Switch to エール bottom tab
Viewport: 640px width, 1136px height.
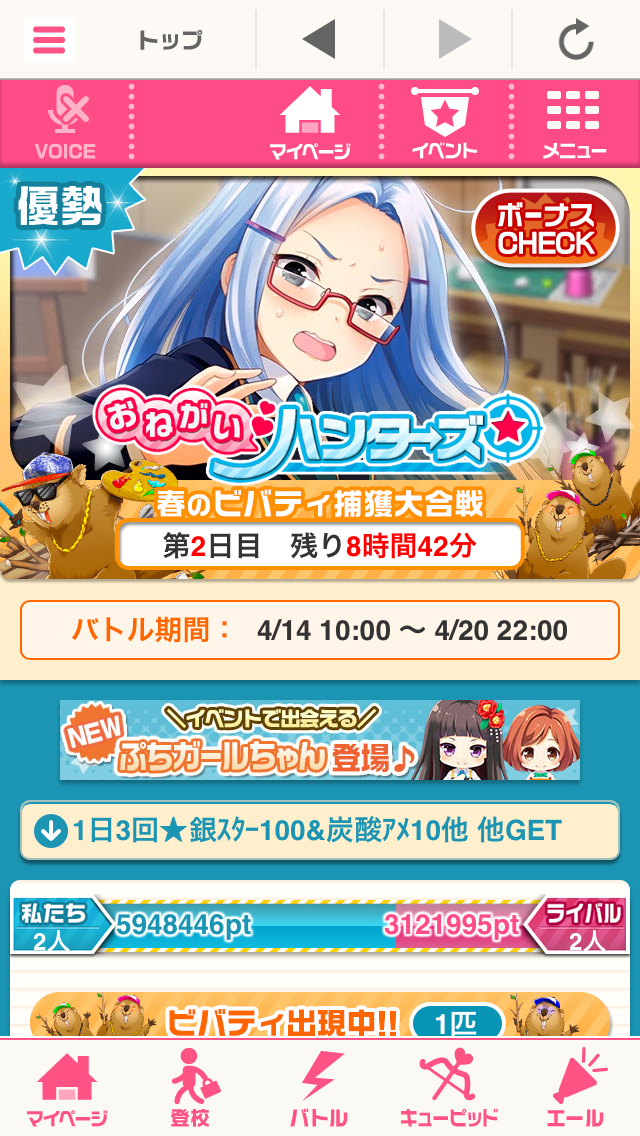(x=574, y=1088)
